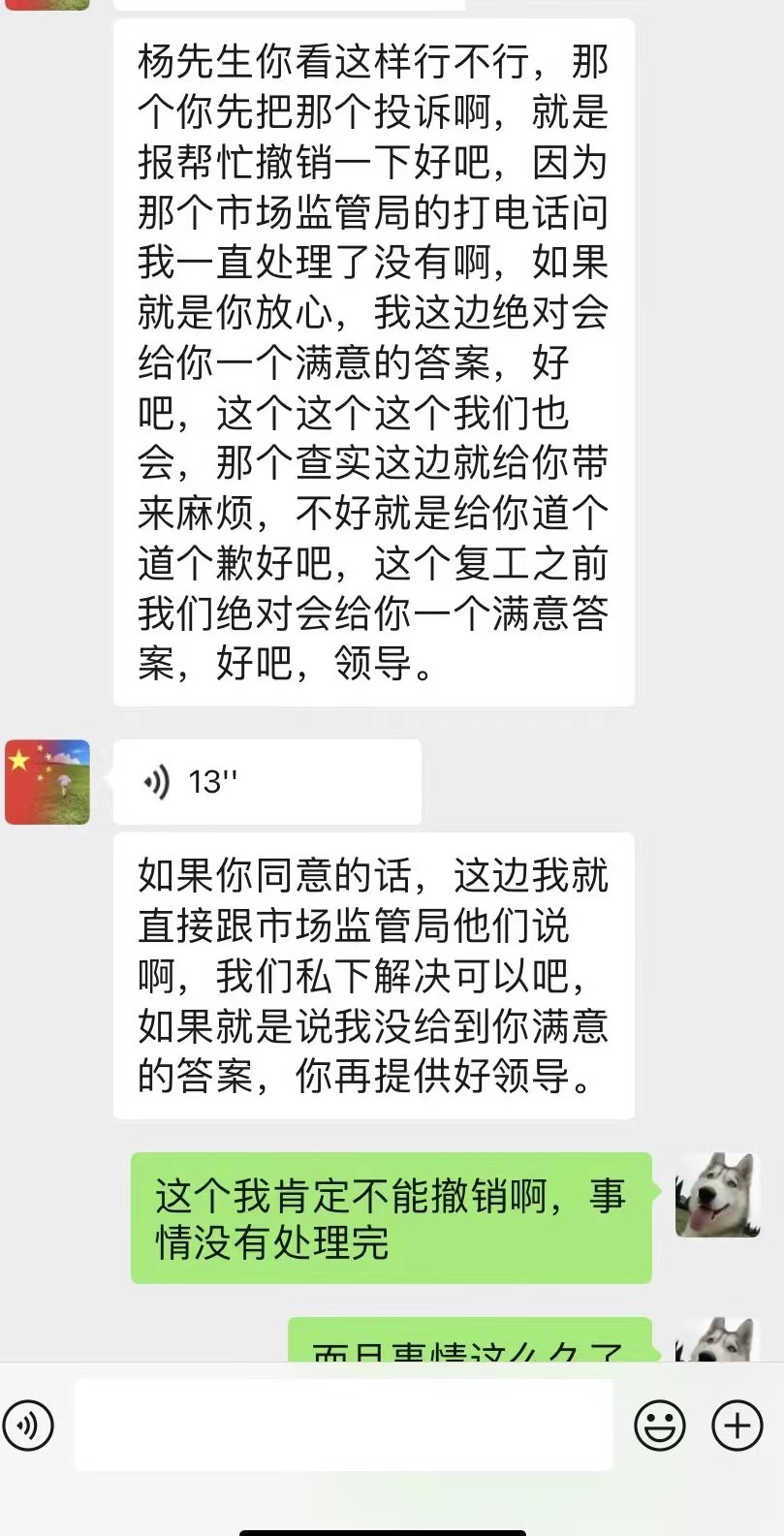Tap emoji button to switch from keyboard

662,1425
